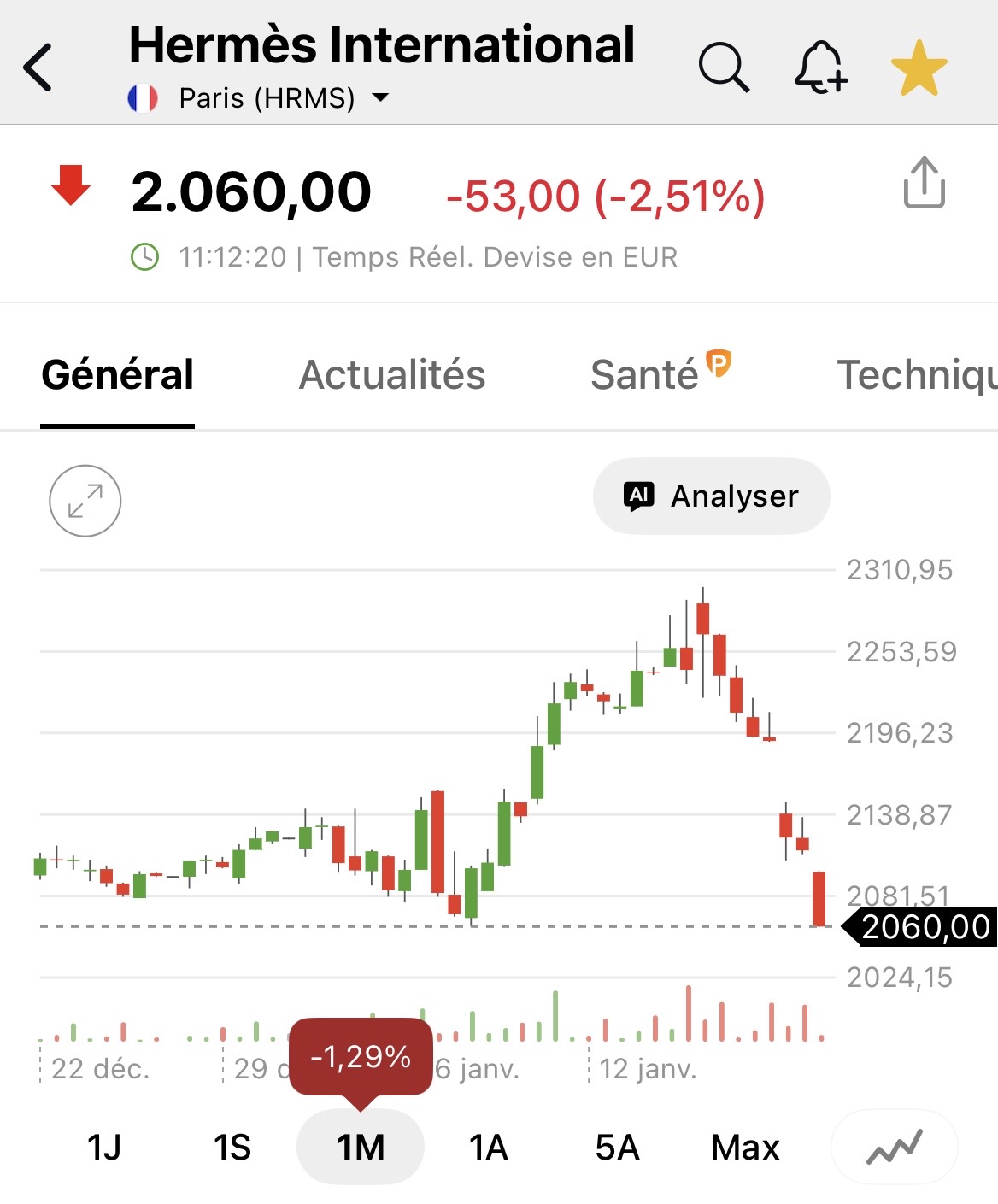Change the chart type with the line icon
998x1204 pixels.
pos(895,1148)
